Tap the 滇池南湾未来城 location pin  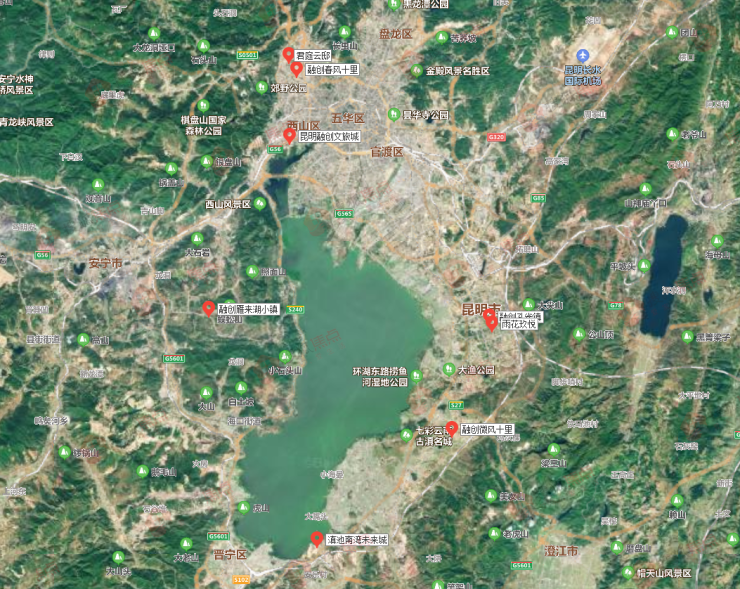click(317, 538)
